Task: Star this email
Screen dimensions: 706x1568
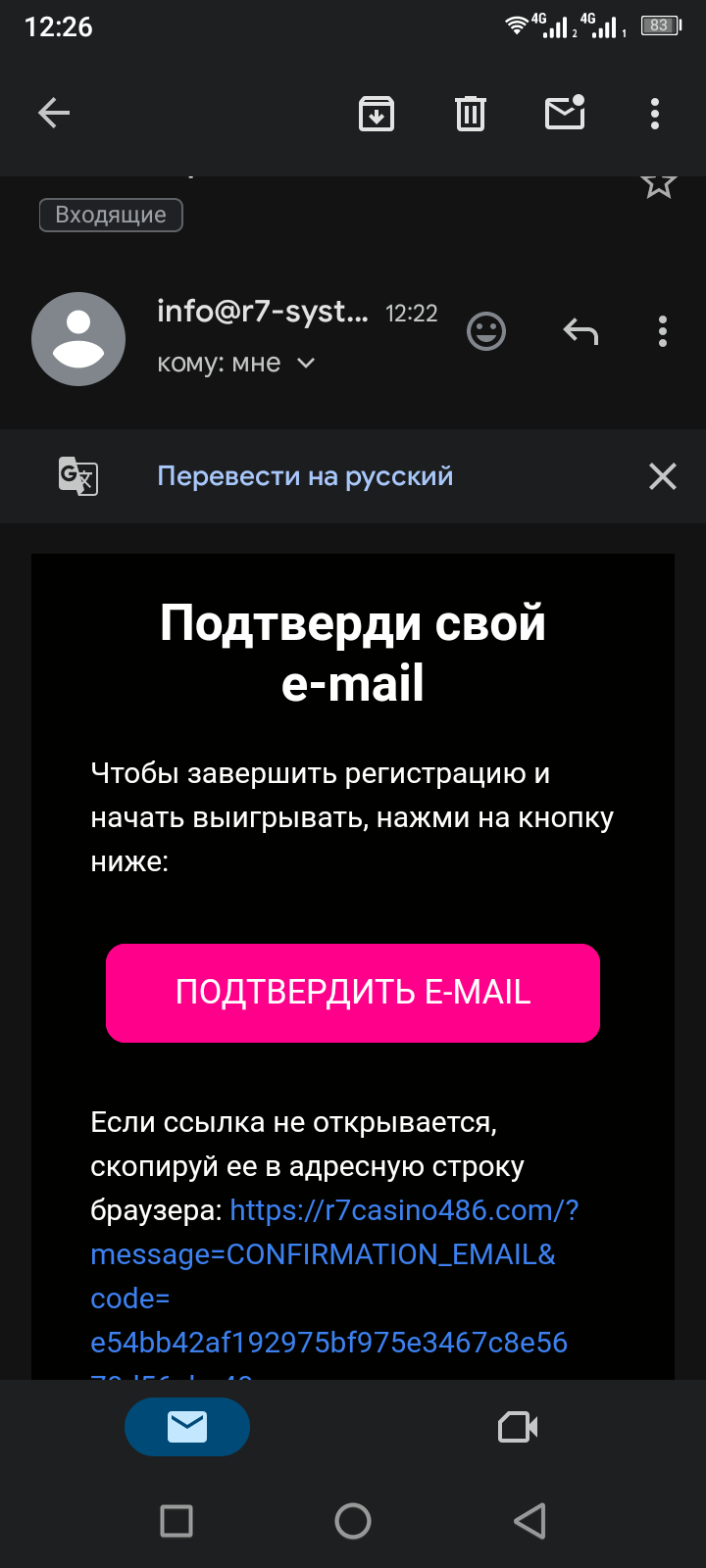Action: coord(659,182)
